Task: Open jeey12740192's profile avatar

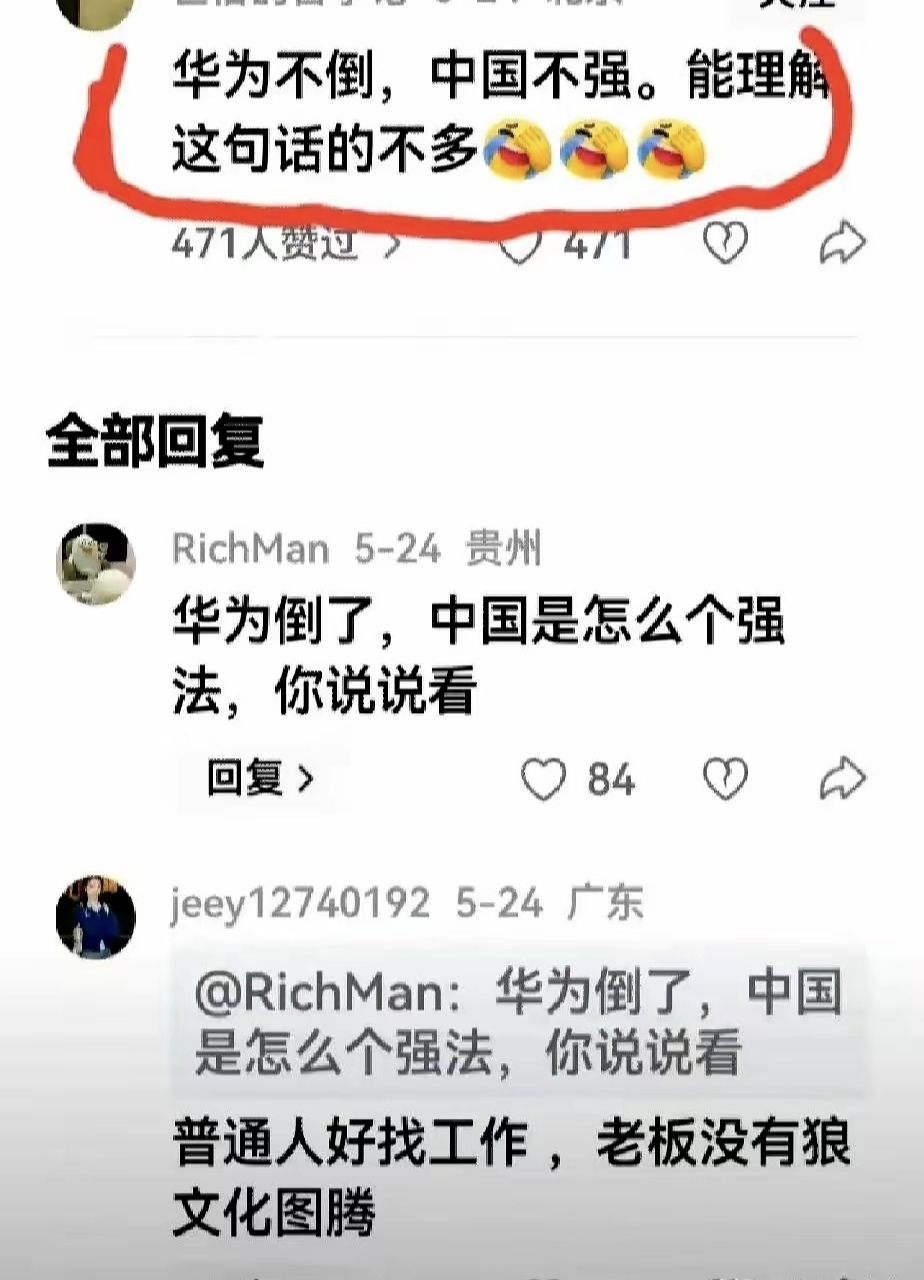Action: [x=95, y=916]
